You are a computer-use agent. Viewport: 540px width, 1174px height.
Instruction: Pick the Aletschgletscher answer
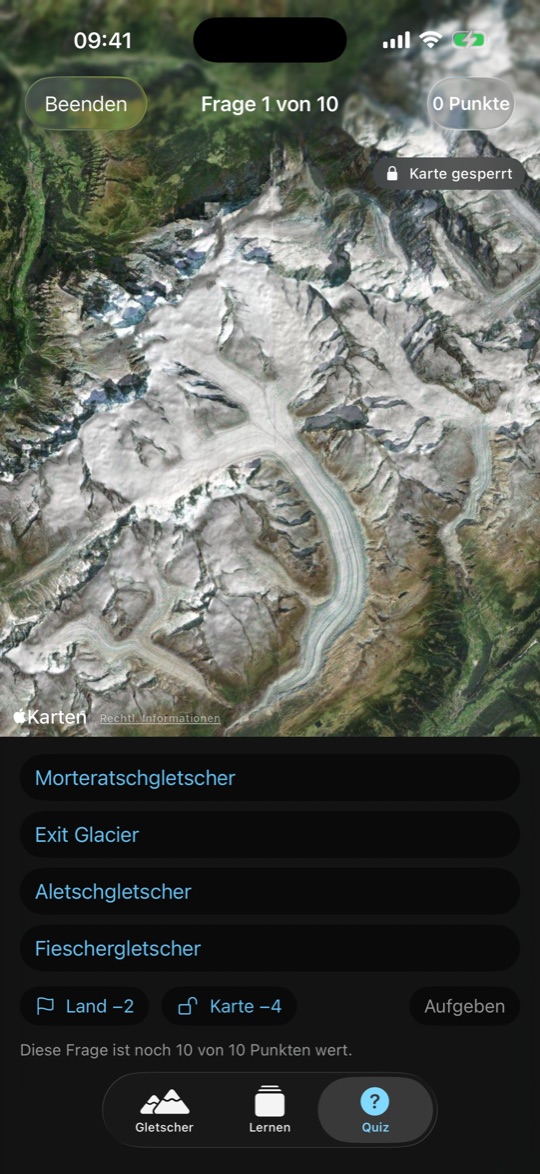coord(270,892)
